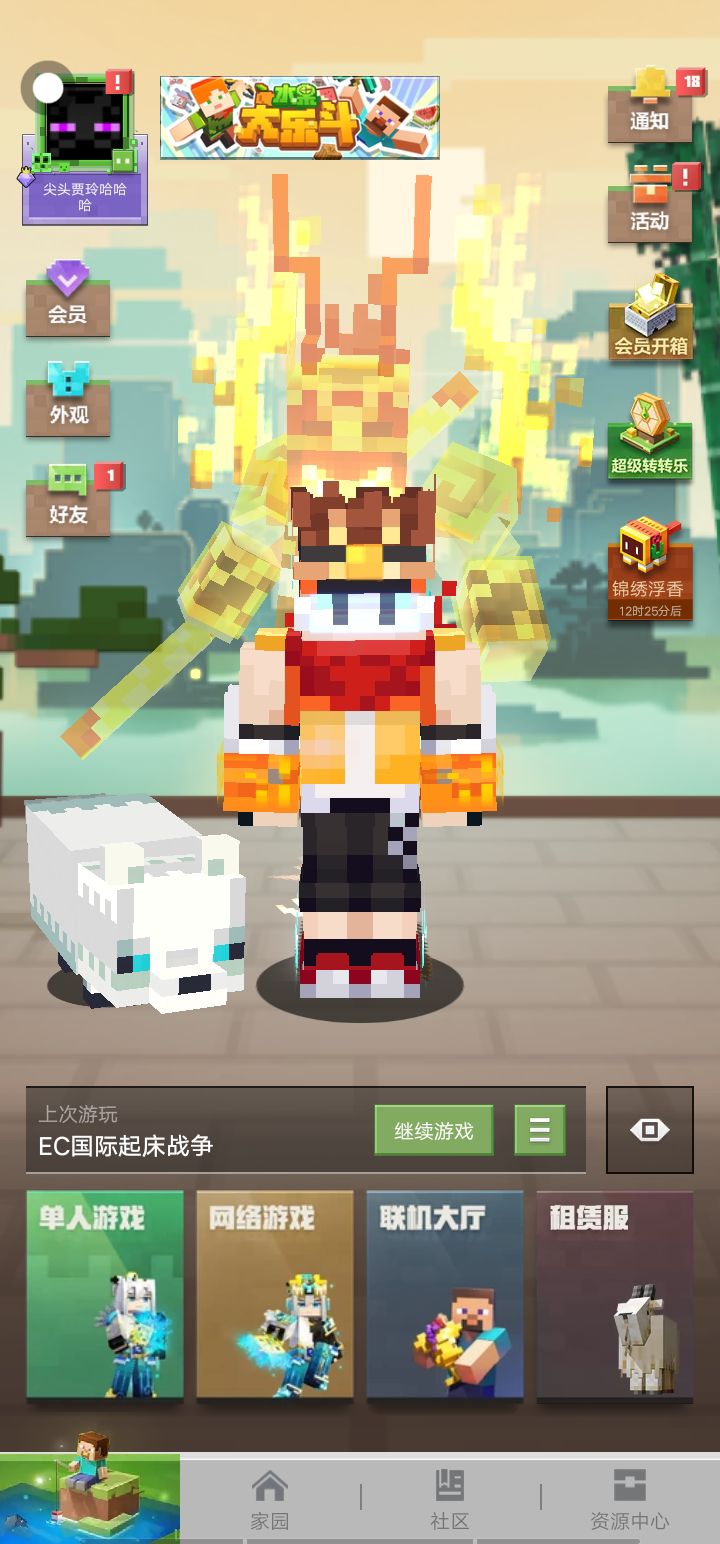Open the 通知 notifications button

tap(650, 104)
